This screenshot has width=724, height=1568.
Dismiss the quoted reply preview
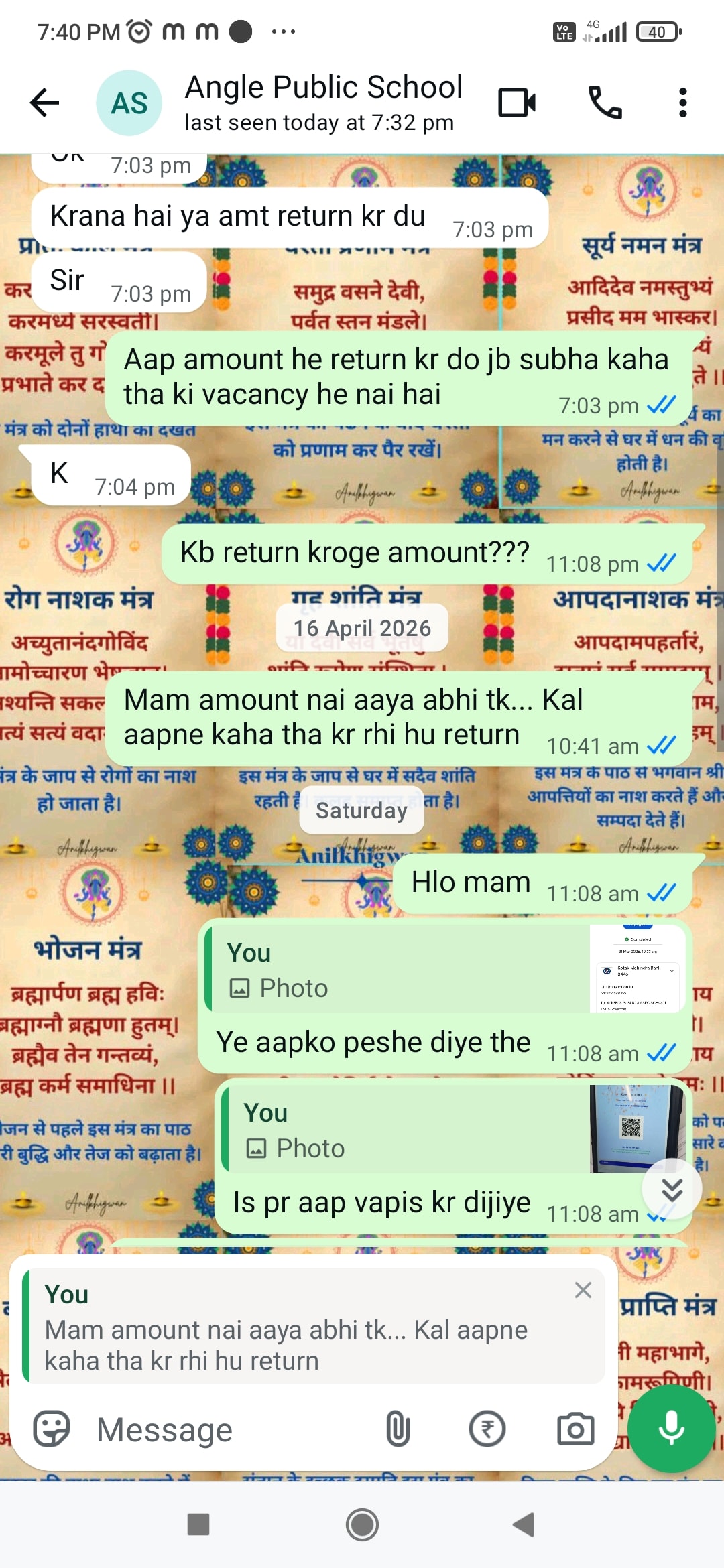[583, 1290]
